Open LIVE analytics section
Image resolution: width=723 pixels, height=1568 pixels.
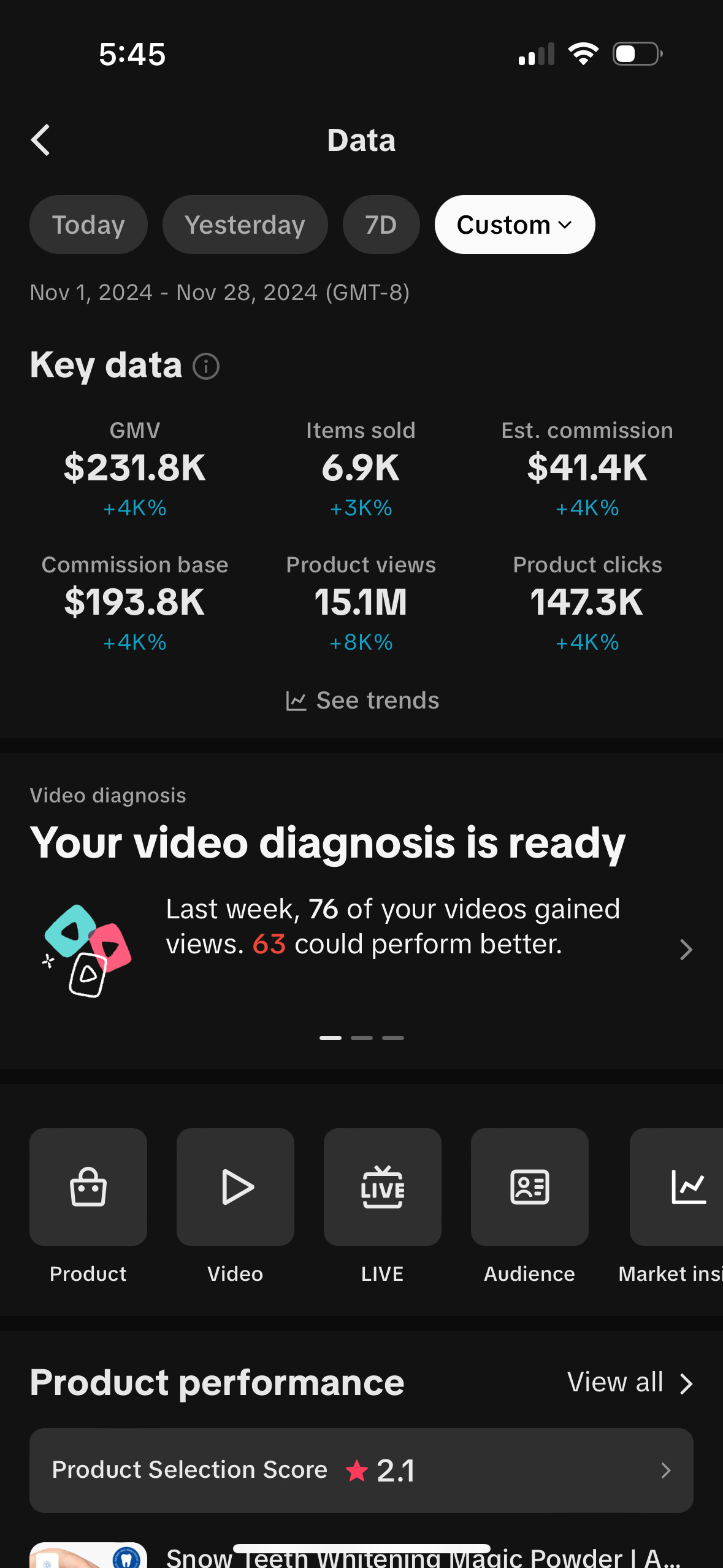[x=383, y=1188]
